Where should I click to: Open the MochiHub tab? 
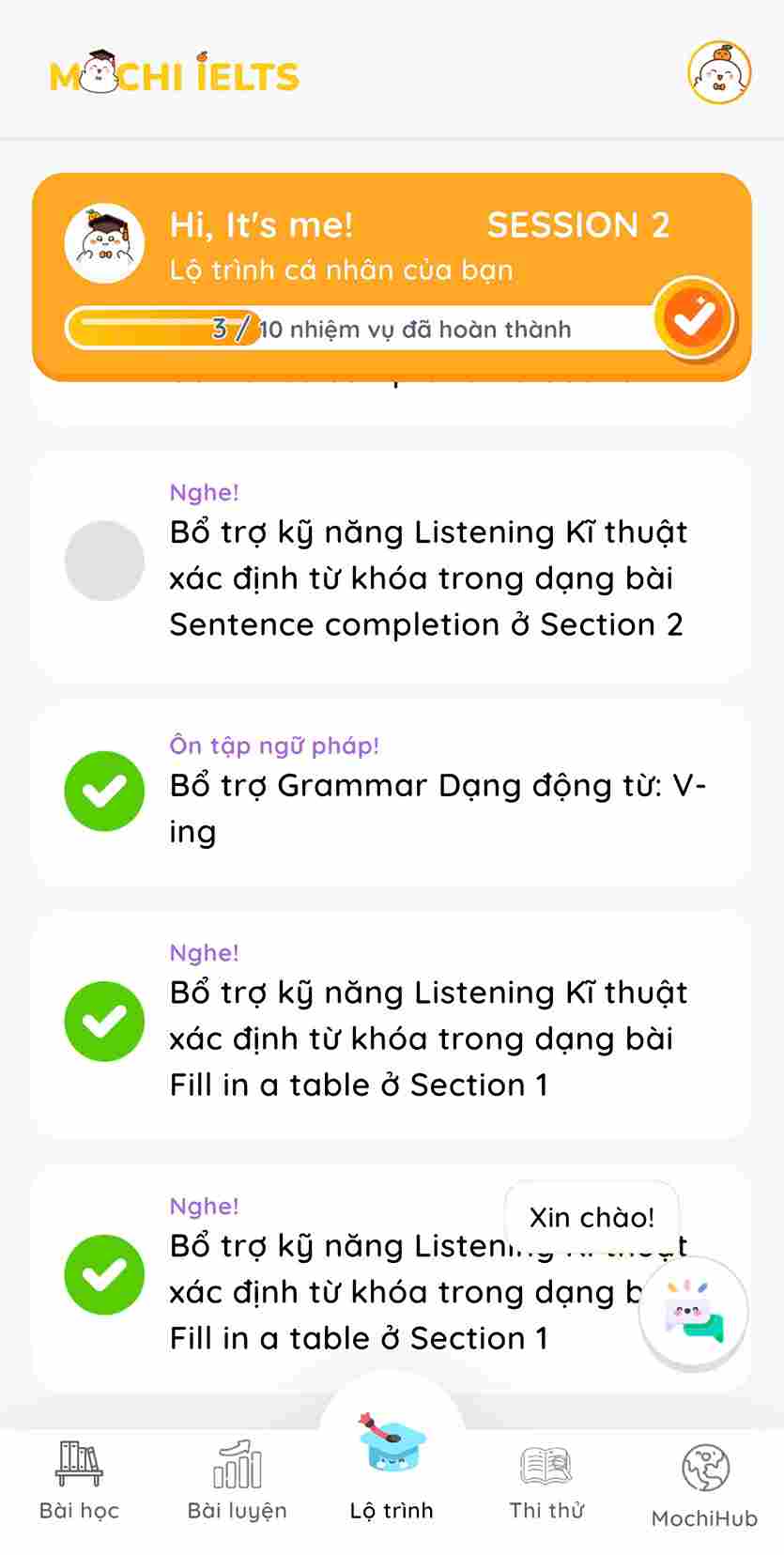coord(704,1485)
